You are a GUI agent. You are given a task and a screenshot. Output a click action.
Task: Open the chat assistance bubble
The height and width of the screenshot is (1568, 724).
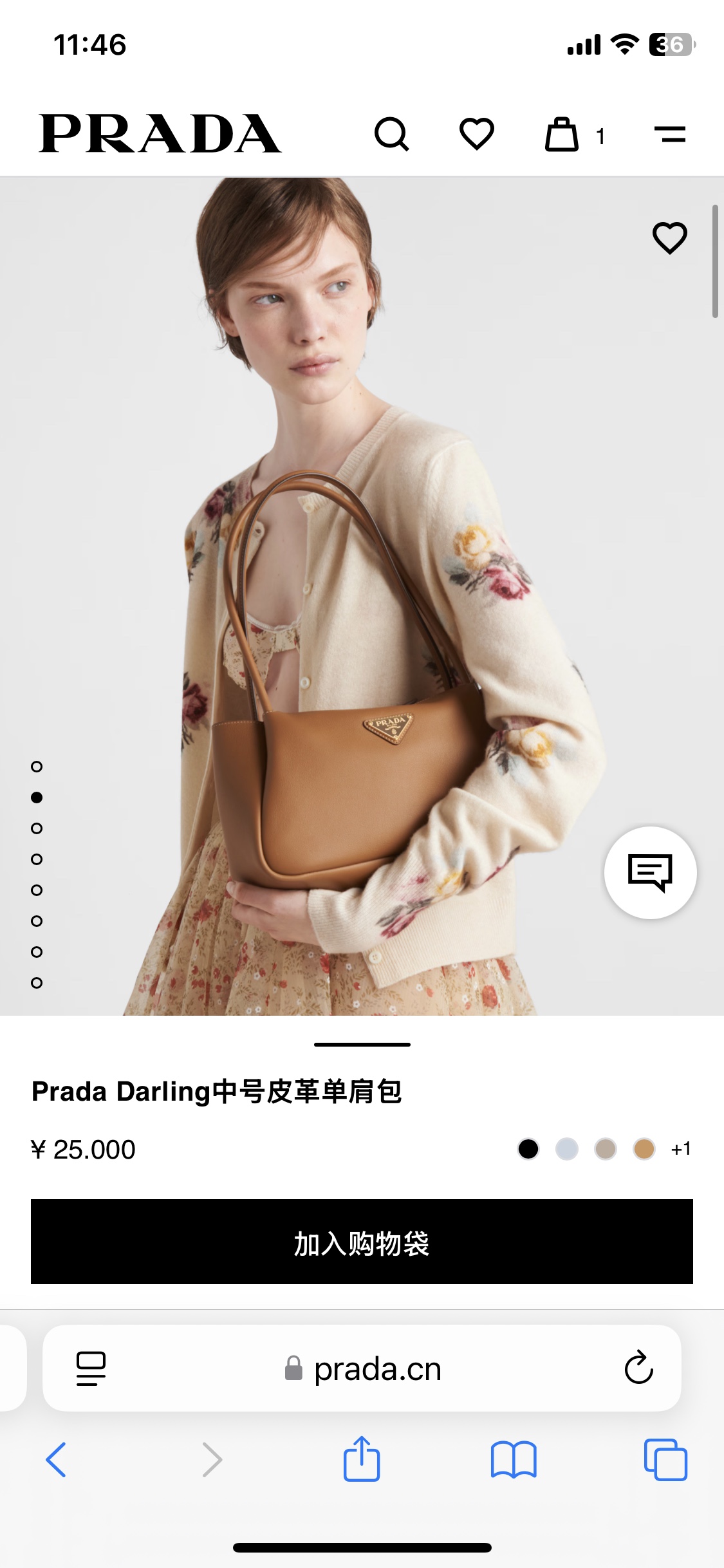click(x=650, y=873)
